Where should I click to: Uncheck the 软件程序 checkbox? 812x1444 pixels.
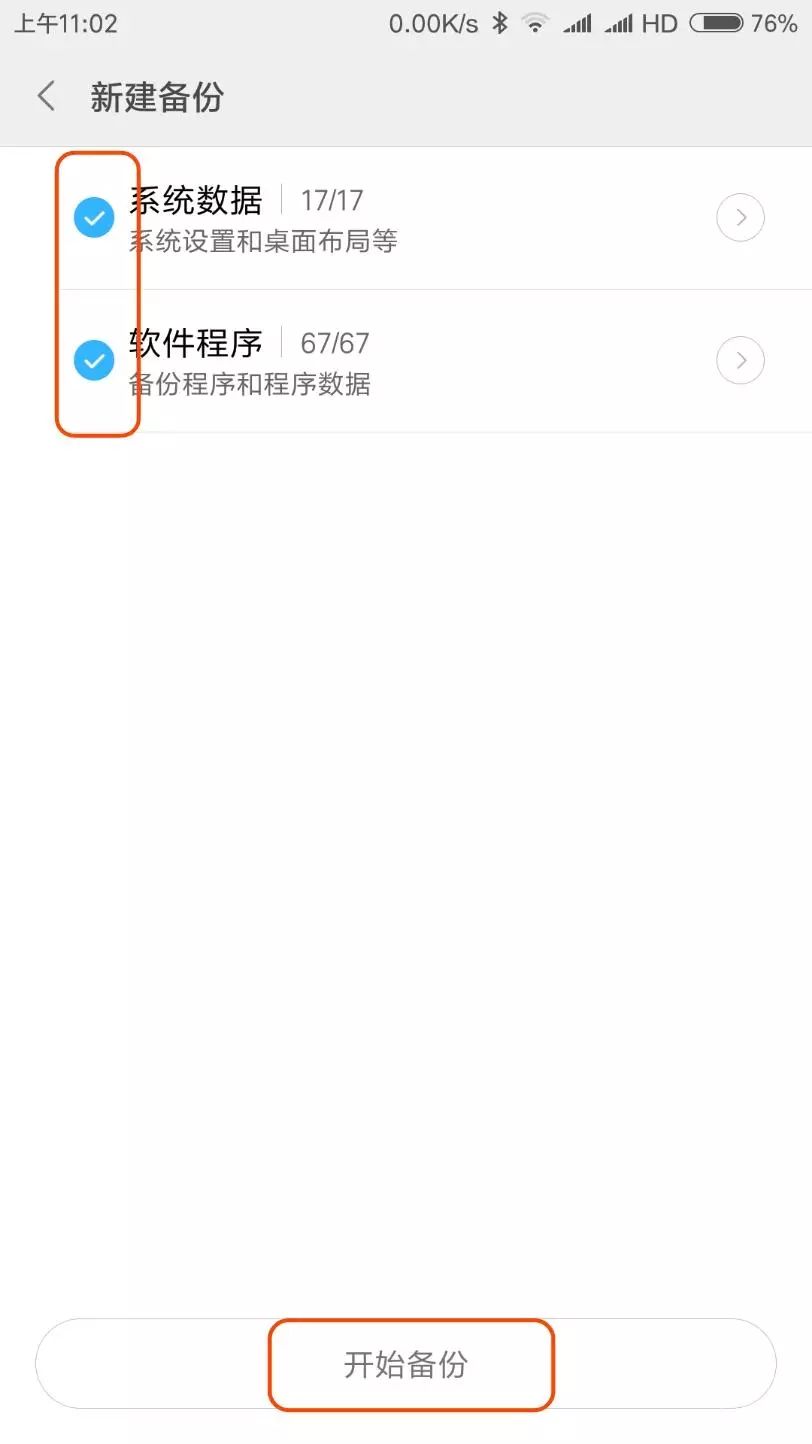[94, 360]
